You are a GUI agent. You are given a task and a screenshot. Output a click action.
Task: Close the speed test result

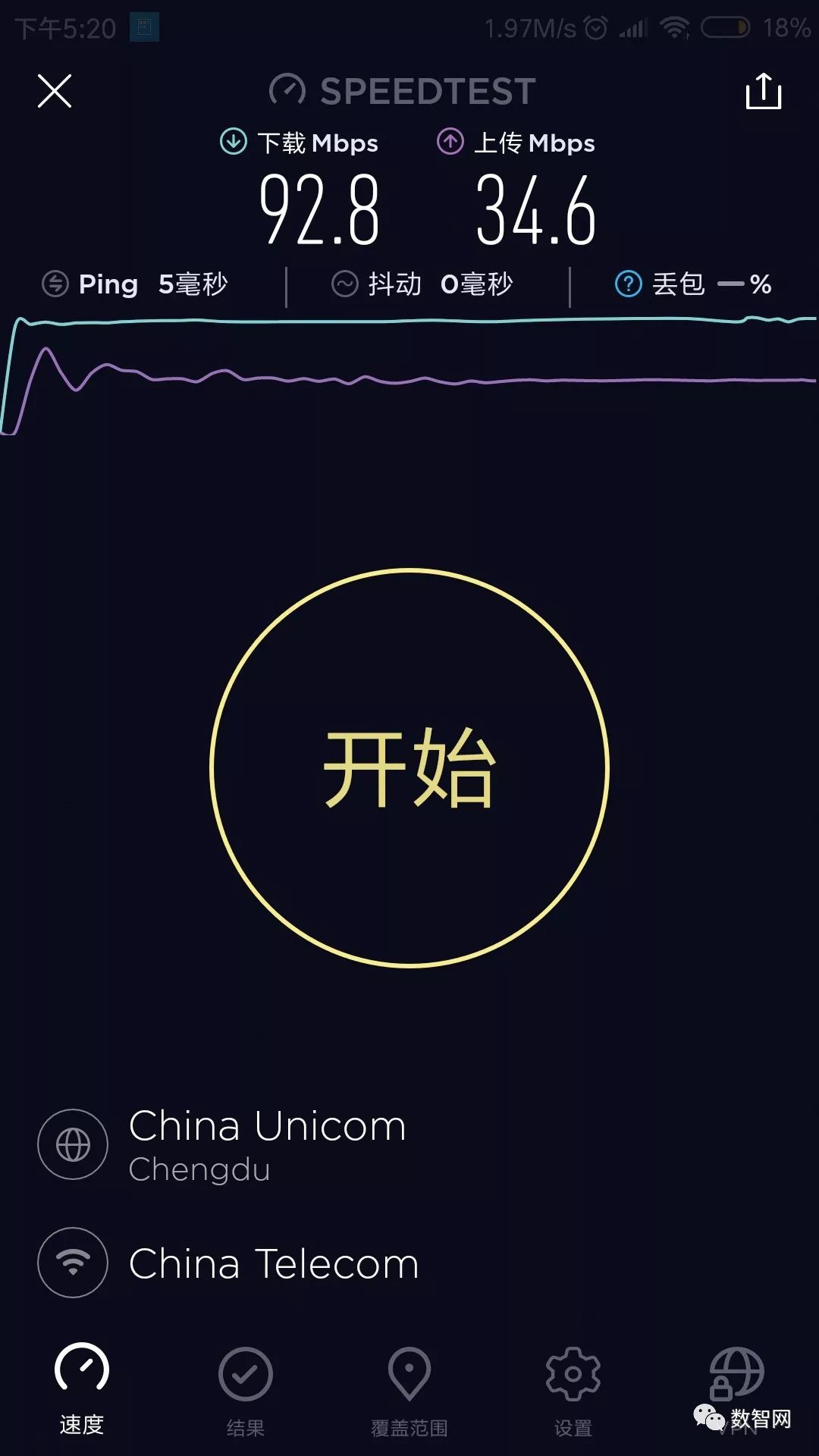pos(55,91)
